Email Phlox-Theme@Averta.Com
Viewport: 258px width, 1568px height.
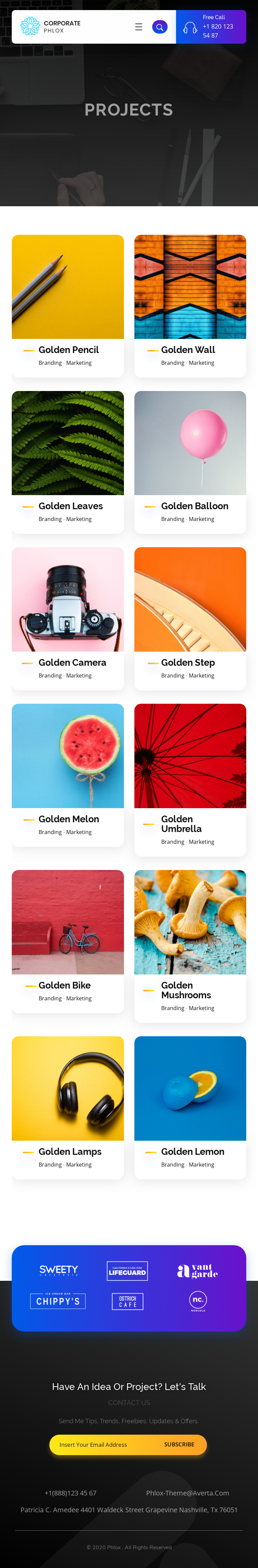187,1492
